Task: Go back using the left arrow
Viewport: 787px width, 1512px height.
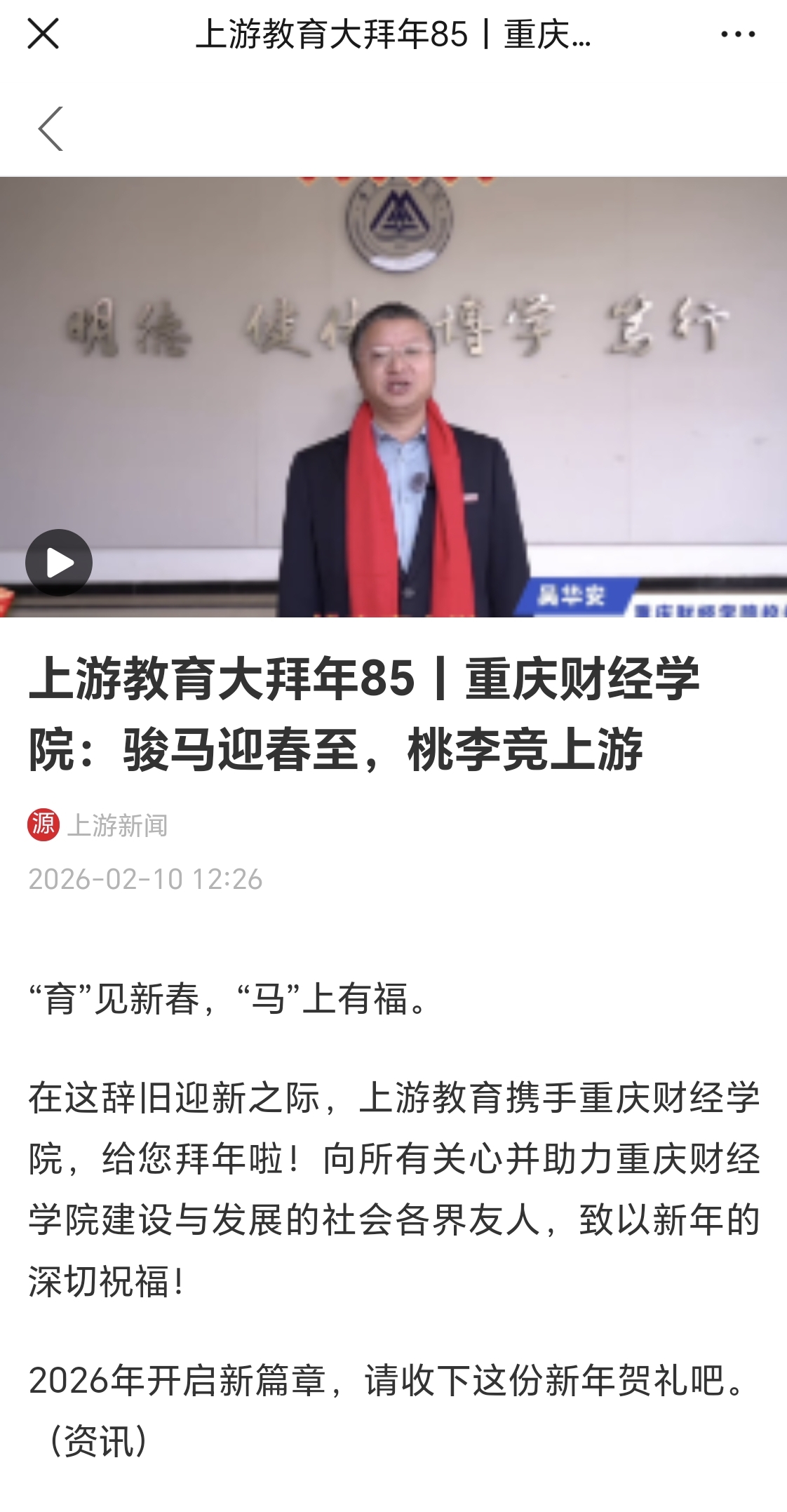Action: [x=51, y=128]
